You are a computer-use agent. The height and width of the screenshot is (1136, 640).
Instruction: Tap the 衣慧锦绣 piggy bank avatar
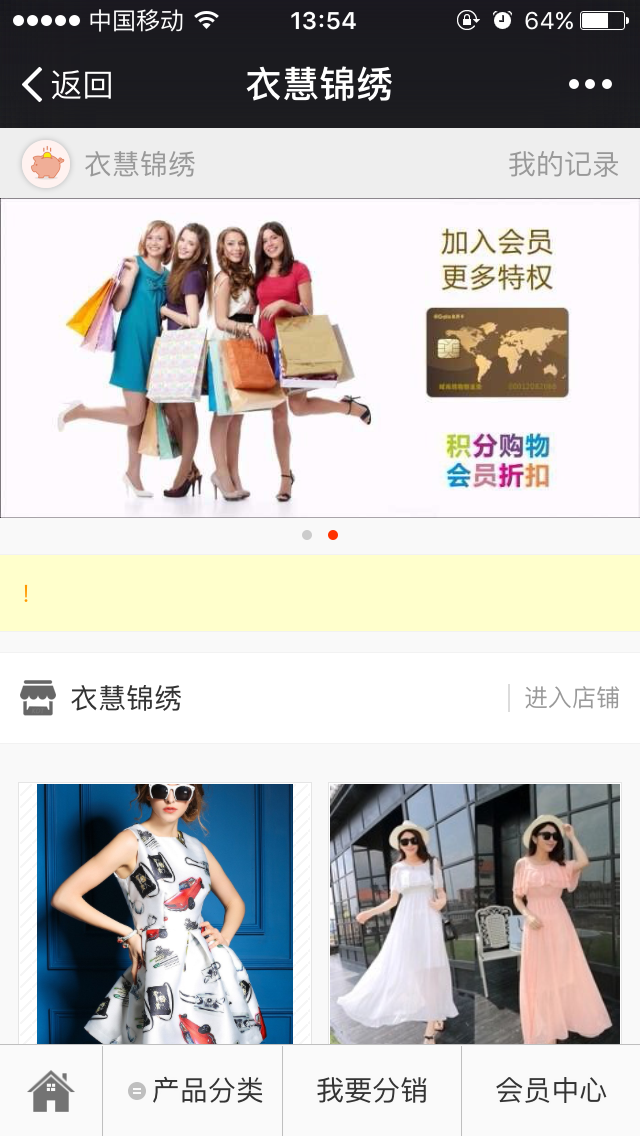(46, 164)
